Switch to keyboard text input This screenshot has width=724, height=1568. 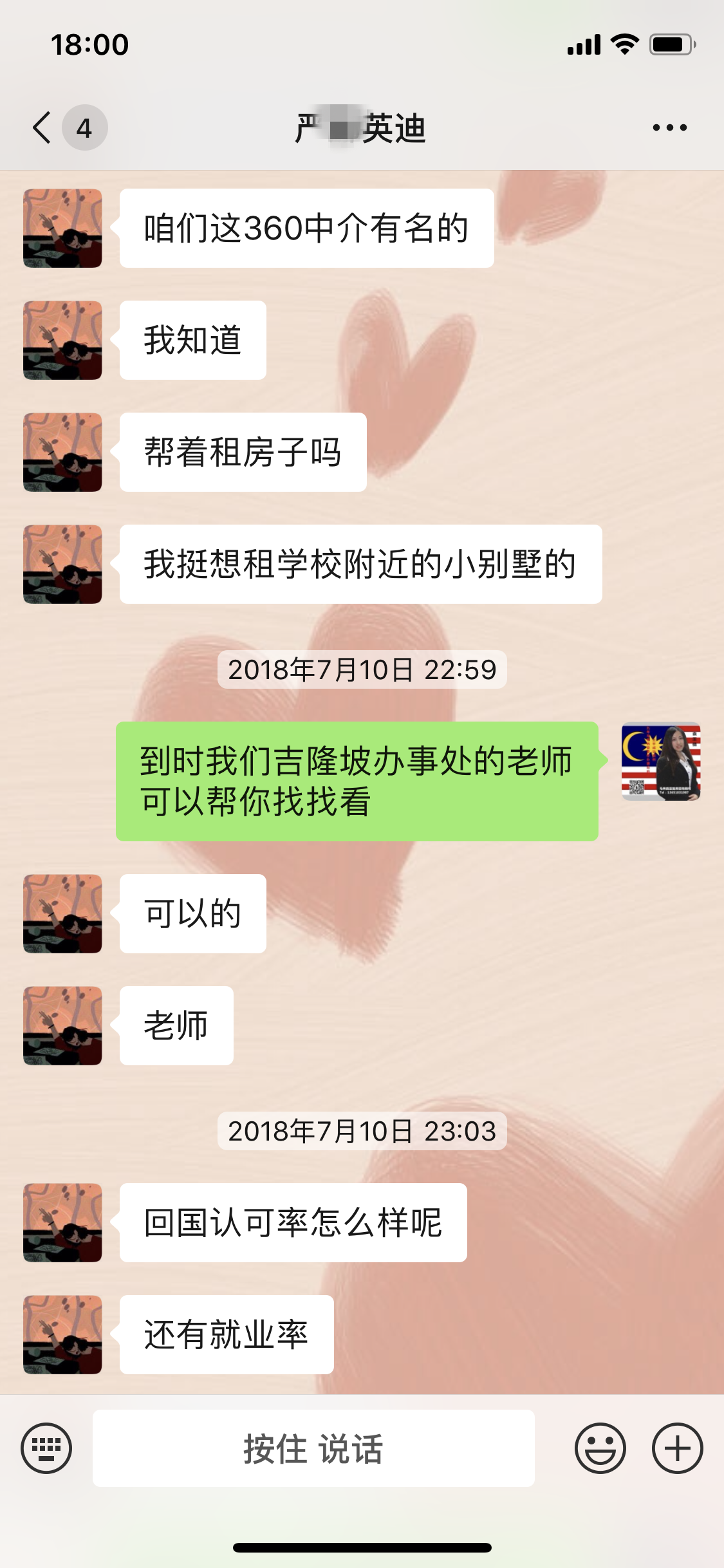click(x=46, y=1448)
